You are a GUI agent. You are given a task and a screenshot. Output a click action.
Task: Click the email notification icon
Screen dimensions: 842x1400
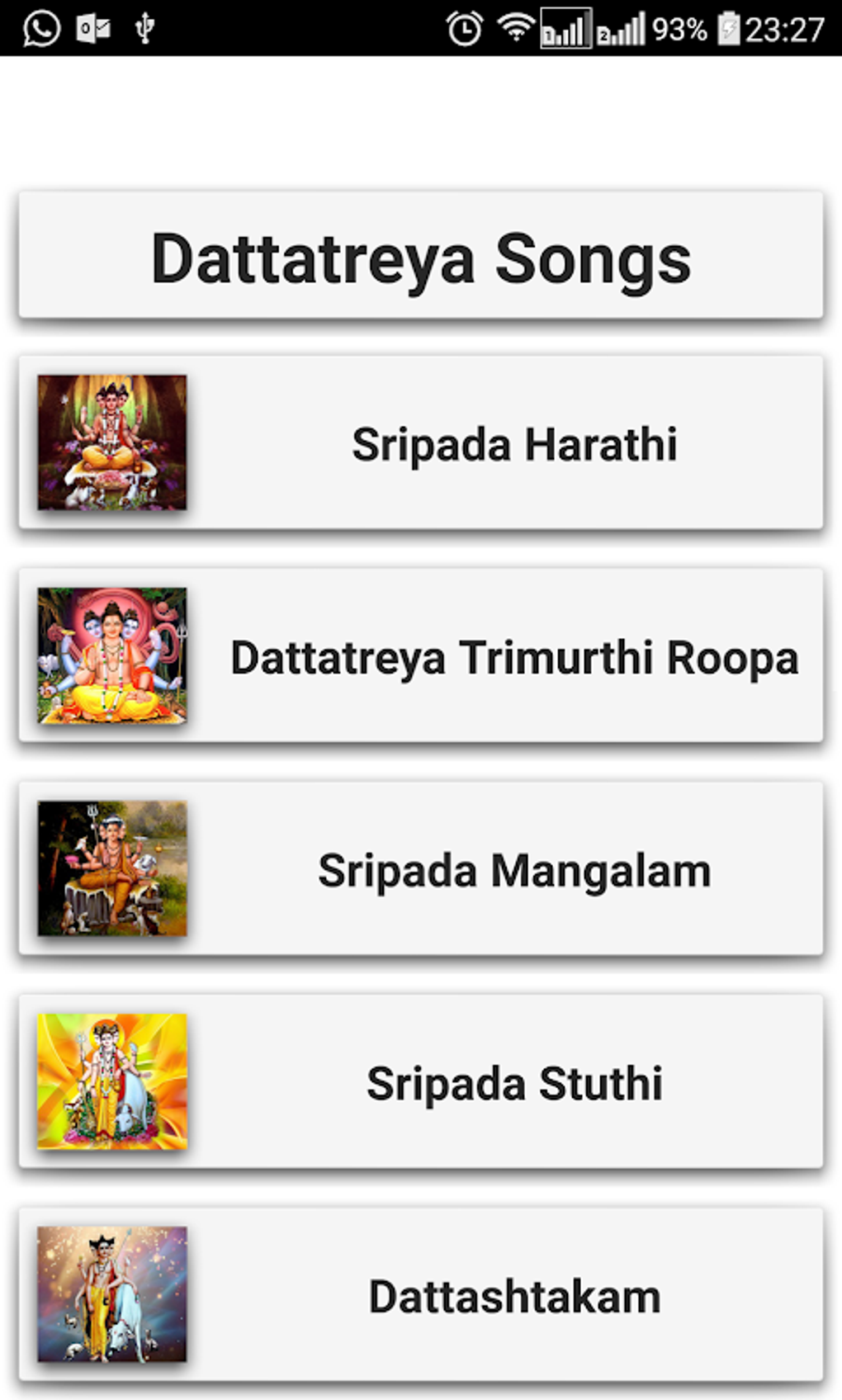click(93, 27)
